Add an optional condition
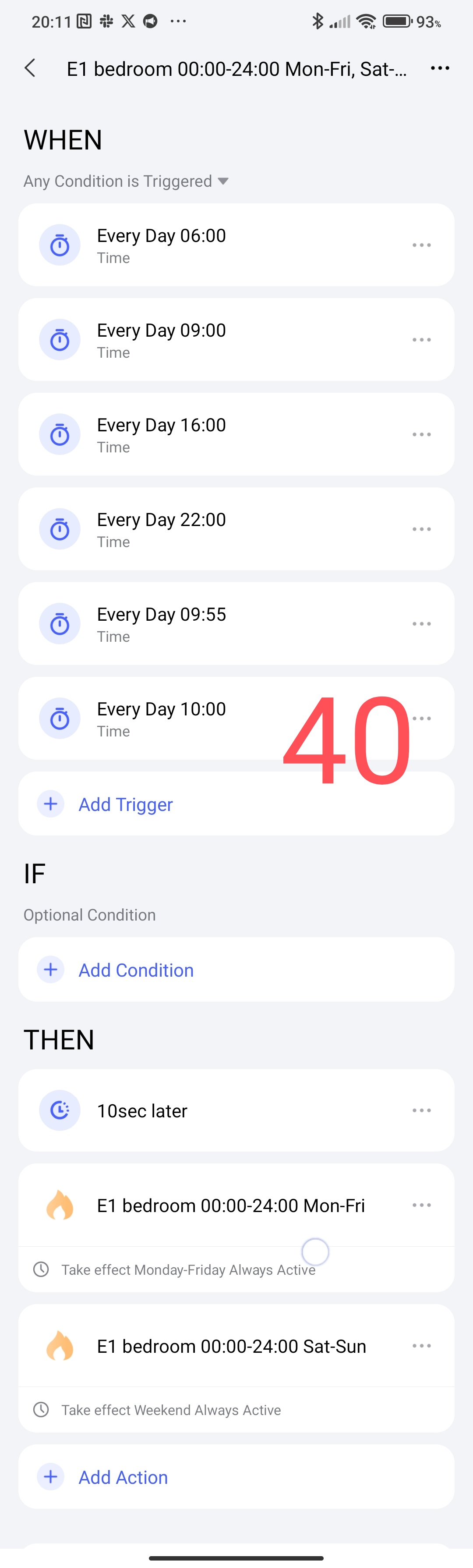Image resolution: width=473 pixels, height=1568 pixels. point(136,970)
